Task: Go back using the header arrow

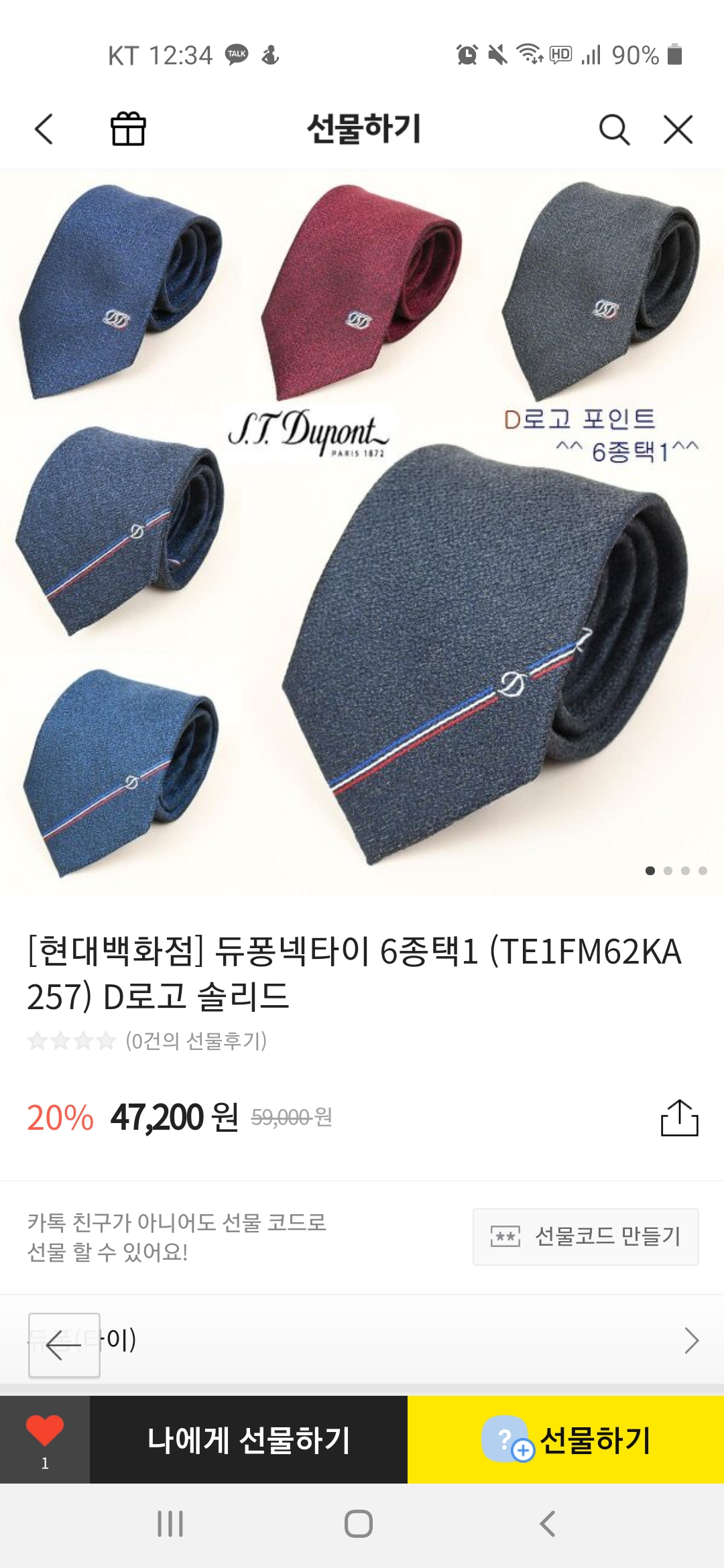Action: tap(44, 129)
